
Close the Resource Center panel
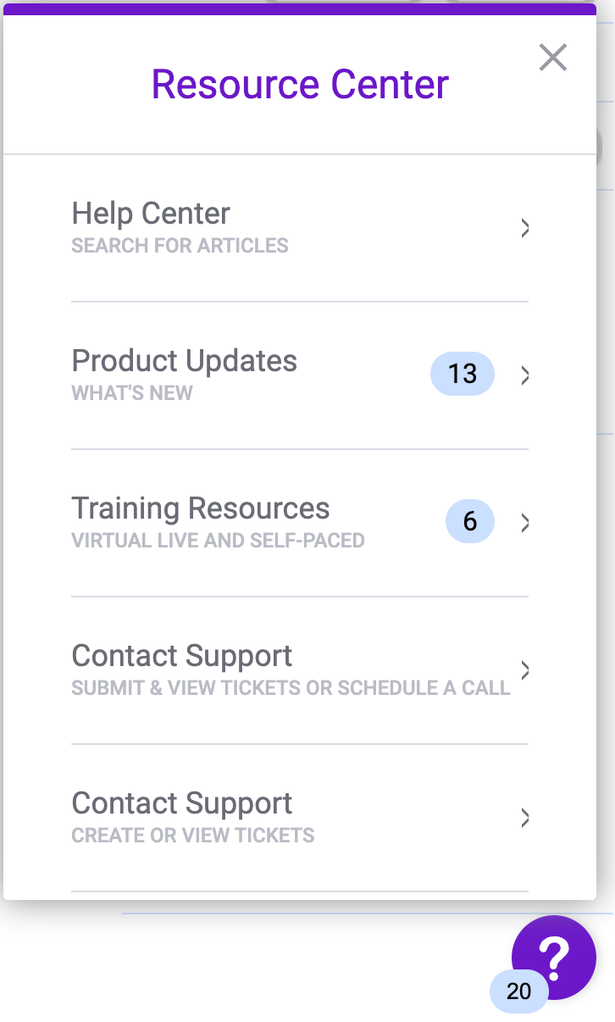coord(552,58)
